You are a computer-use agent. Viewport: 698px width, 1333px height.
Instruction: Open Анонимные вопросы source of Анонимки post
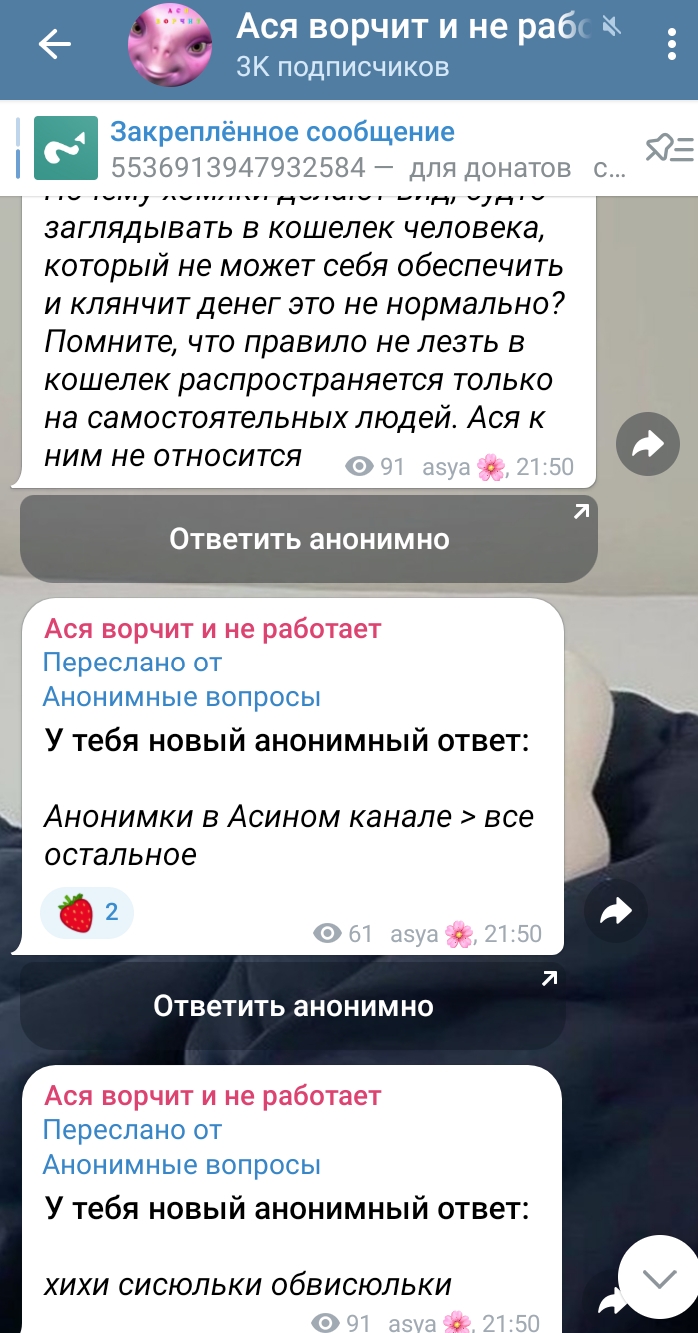pos(181,697)
